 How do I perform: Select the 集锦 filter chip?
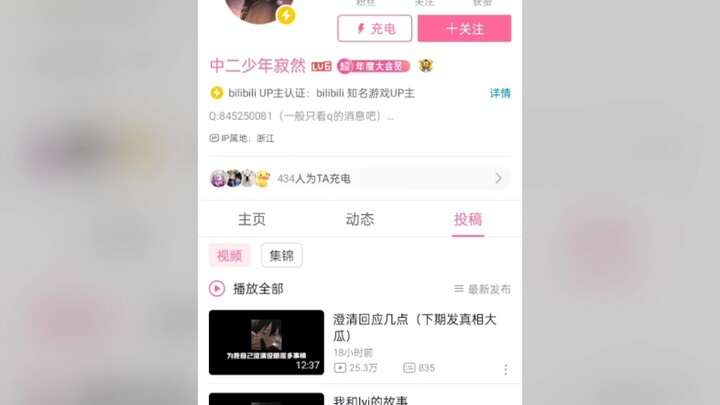pyautogui.click(x=282, y=255)
